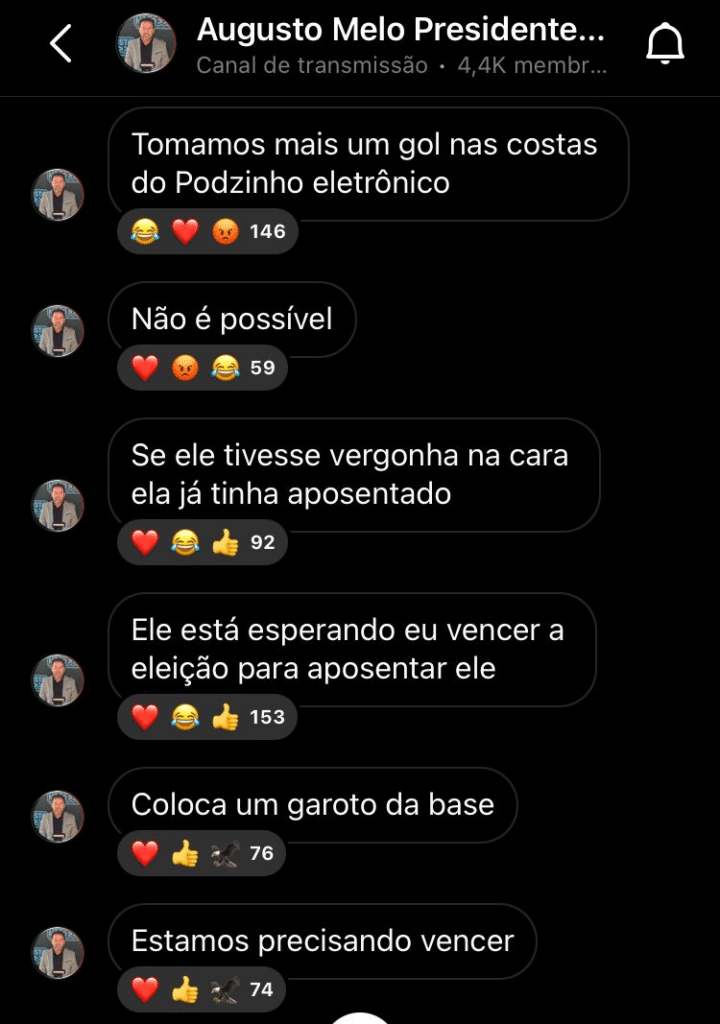
Task: Open reactions under 'Coloca um garoto da base'
Action: pyautogui.click(x=203, y=853)
